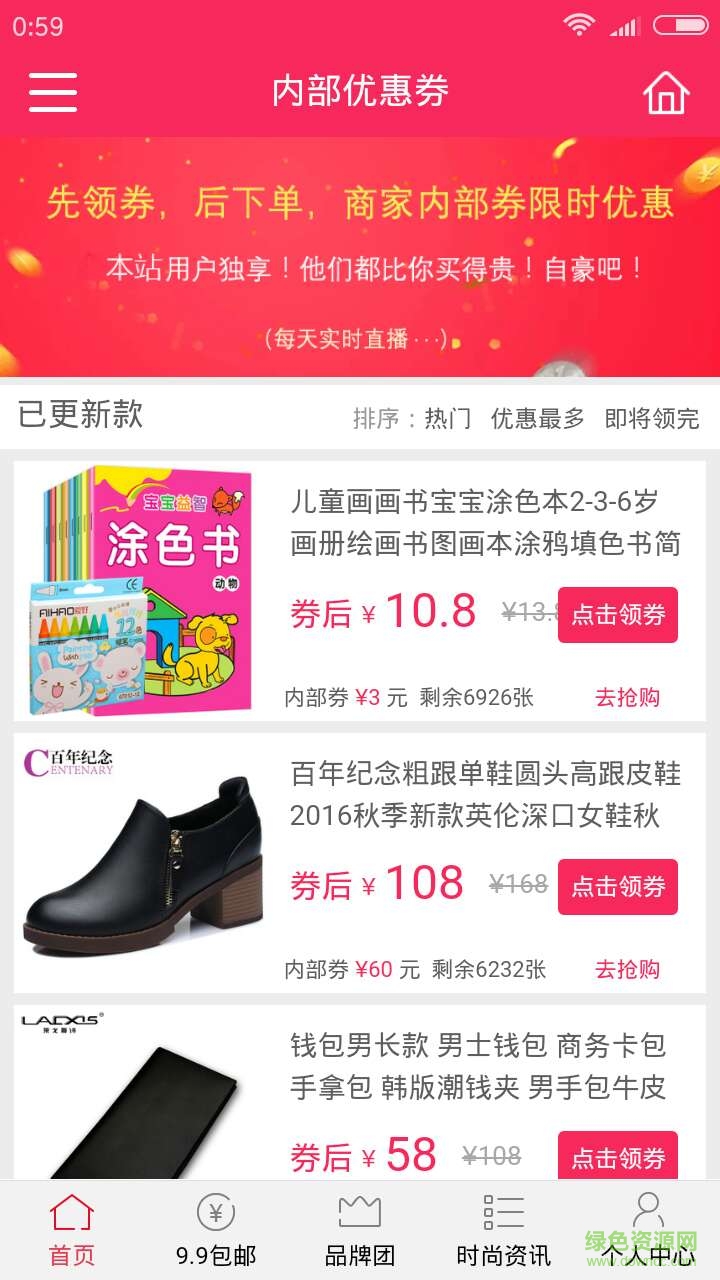The width and height of the screenshot is (720, 1280).
Task: Tap 去抢购 for the coloring book
Action: click(x=627, y=697)
